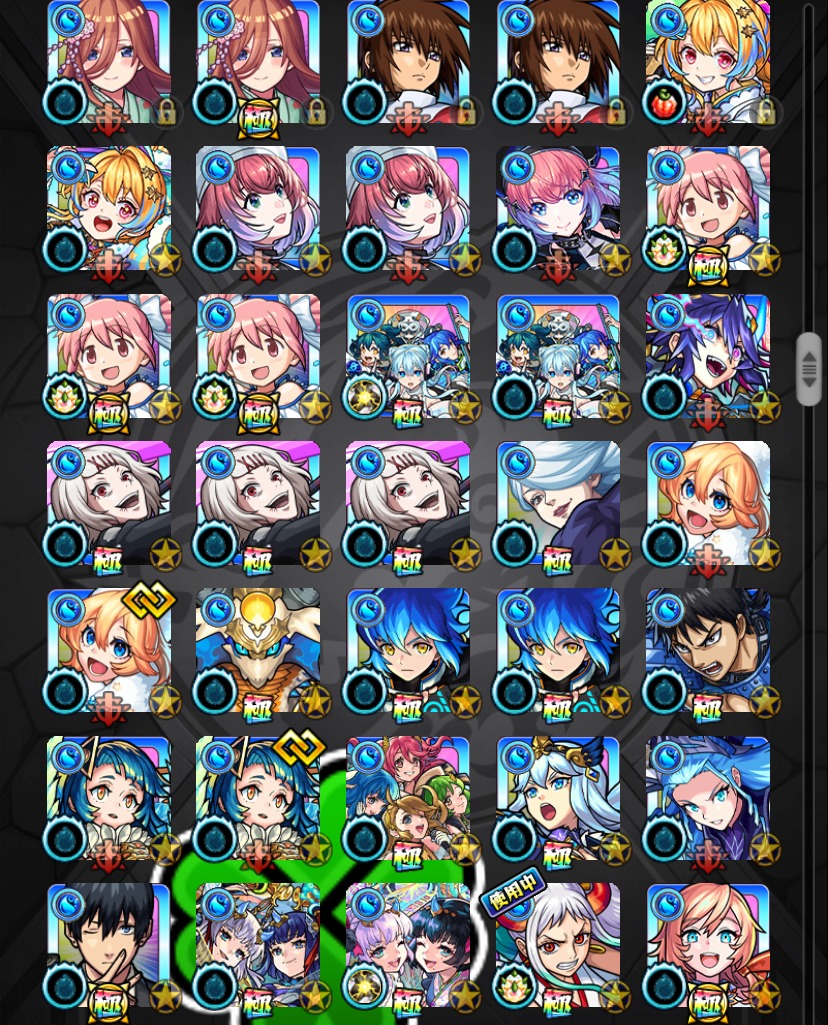
Task: Choose the peach-haired girl with teal eyes
Action: click(x=708, y=945)
